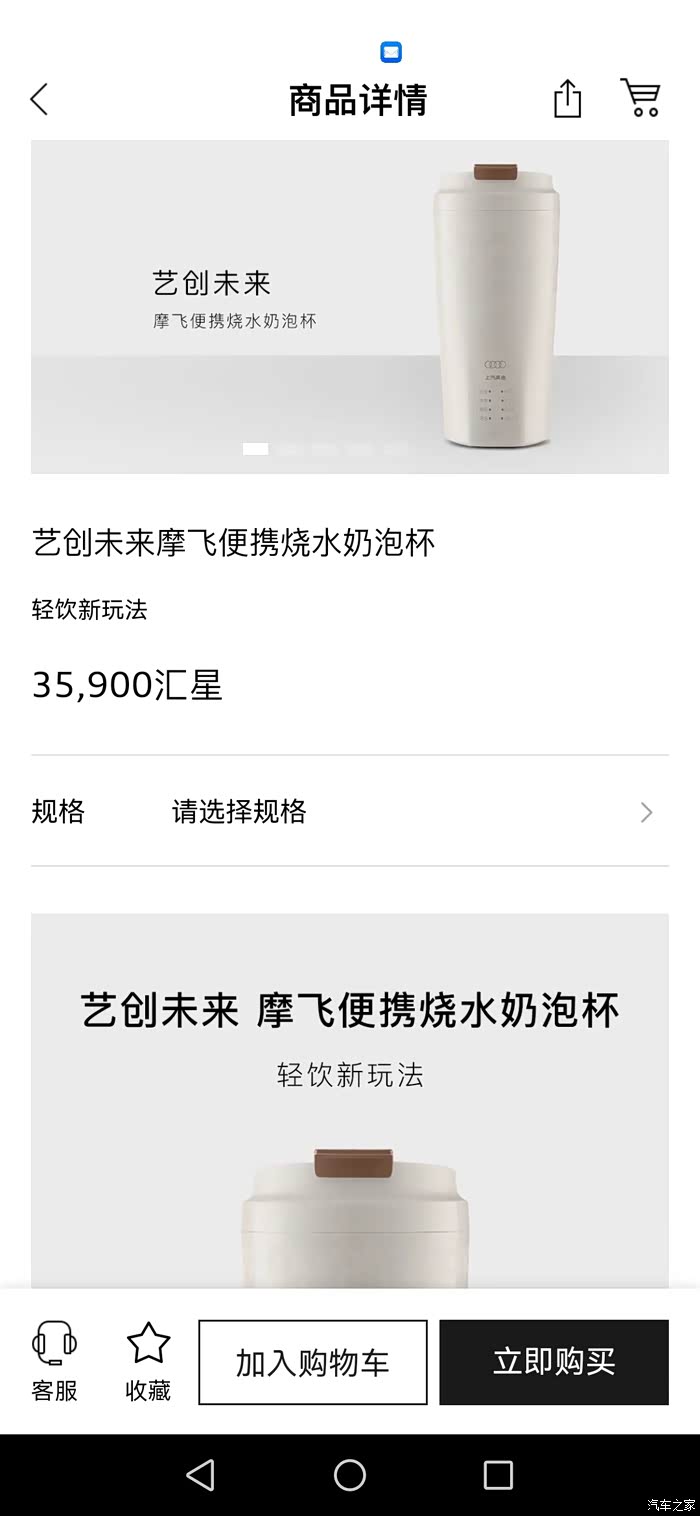Image resolution: width=700 pixels, height=1516 pixels.
Task: Open the product banner image
Action: point(350,306)
